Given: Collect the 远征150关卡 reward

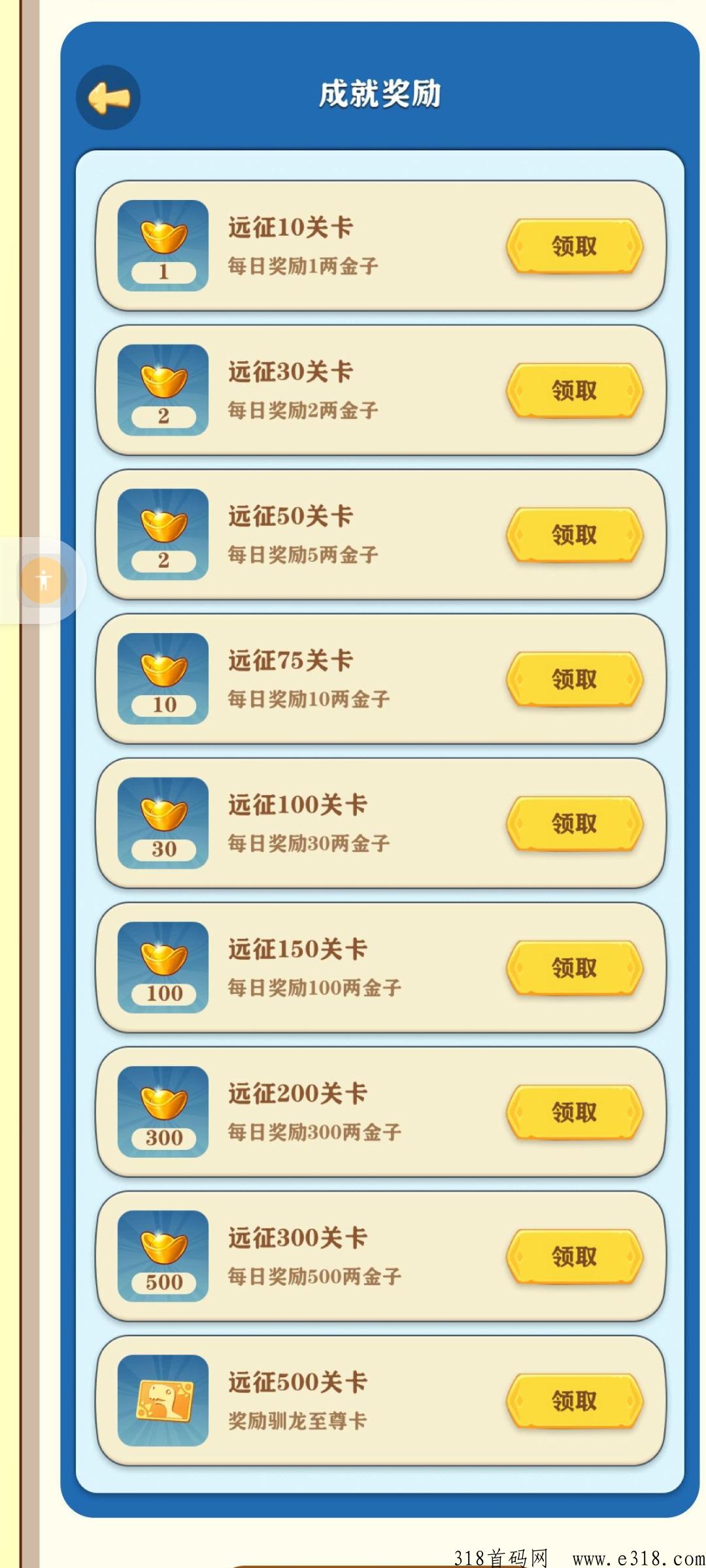Looking at the screenshot, I should tap(575, 968).
